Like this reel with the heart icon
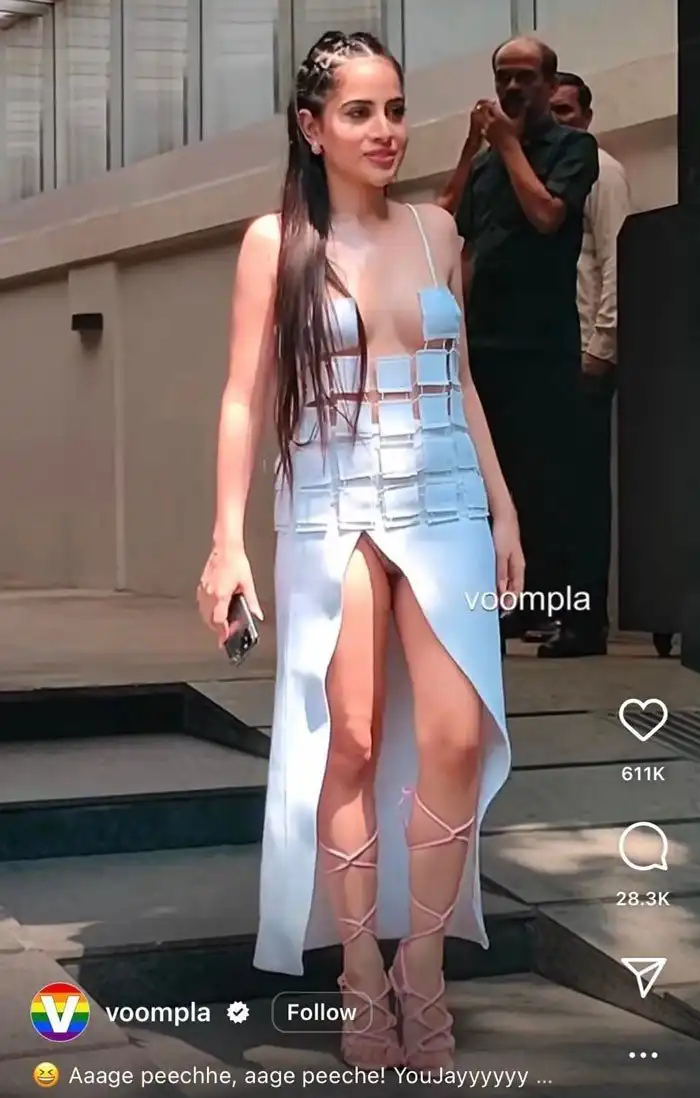 (x=642, y=719)
